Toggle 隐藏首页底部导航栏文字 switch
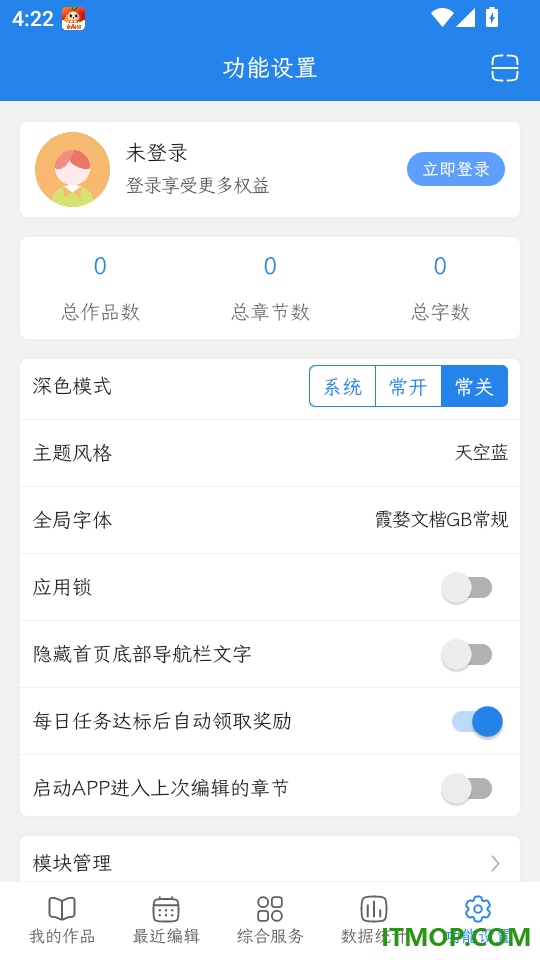The image size is (540, 960). tap(467, 654)
